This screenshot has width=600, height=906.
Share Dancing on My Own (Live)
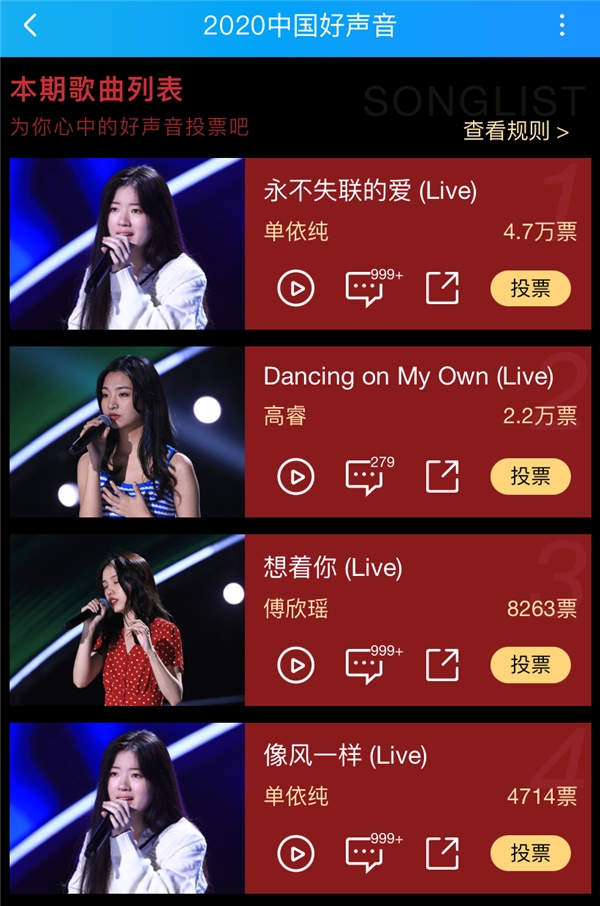[x=442, y=477]
